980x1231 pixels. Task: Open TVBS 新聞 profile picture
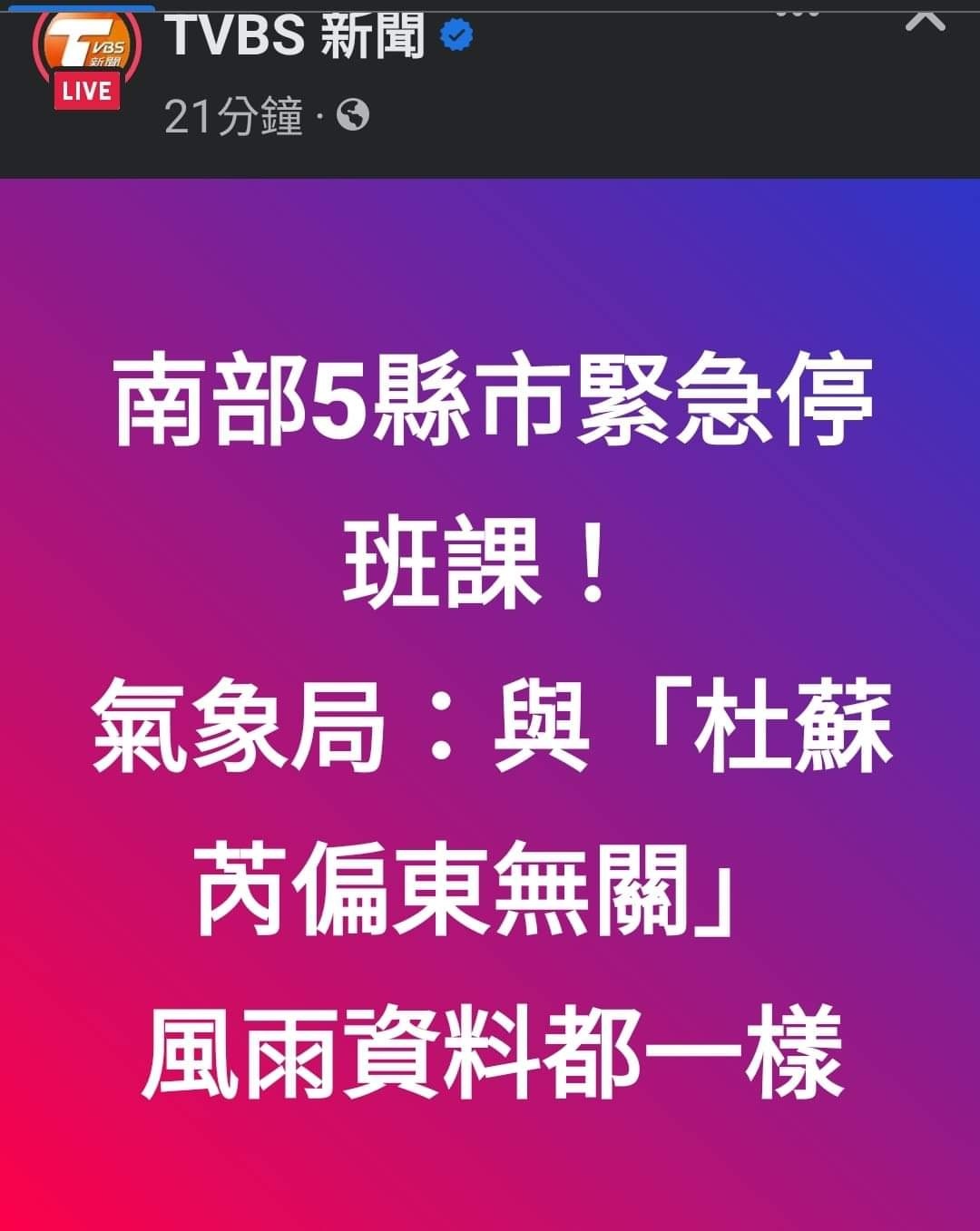point(87,56)
